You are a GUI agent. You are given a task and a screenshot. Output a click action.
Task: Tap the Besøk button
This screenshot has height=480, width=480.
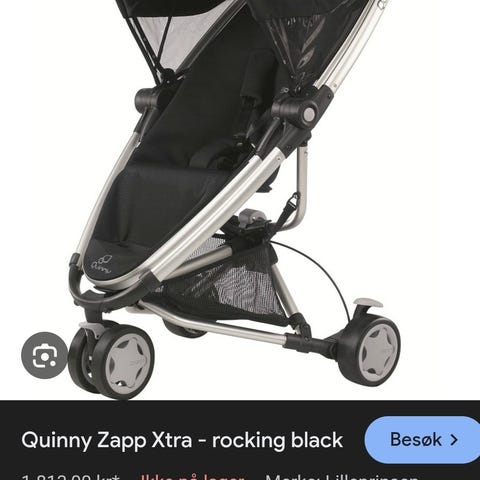423,440
